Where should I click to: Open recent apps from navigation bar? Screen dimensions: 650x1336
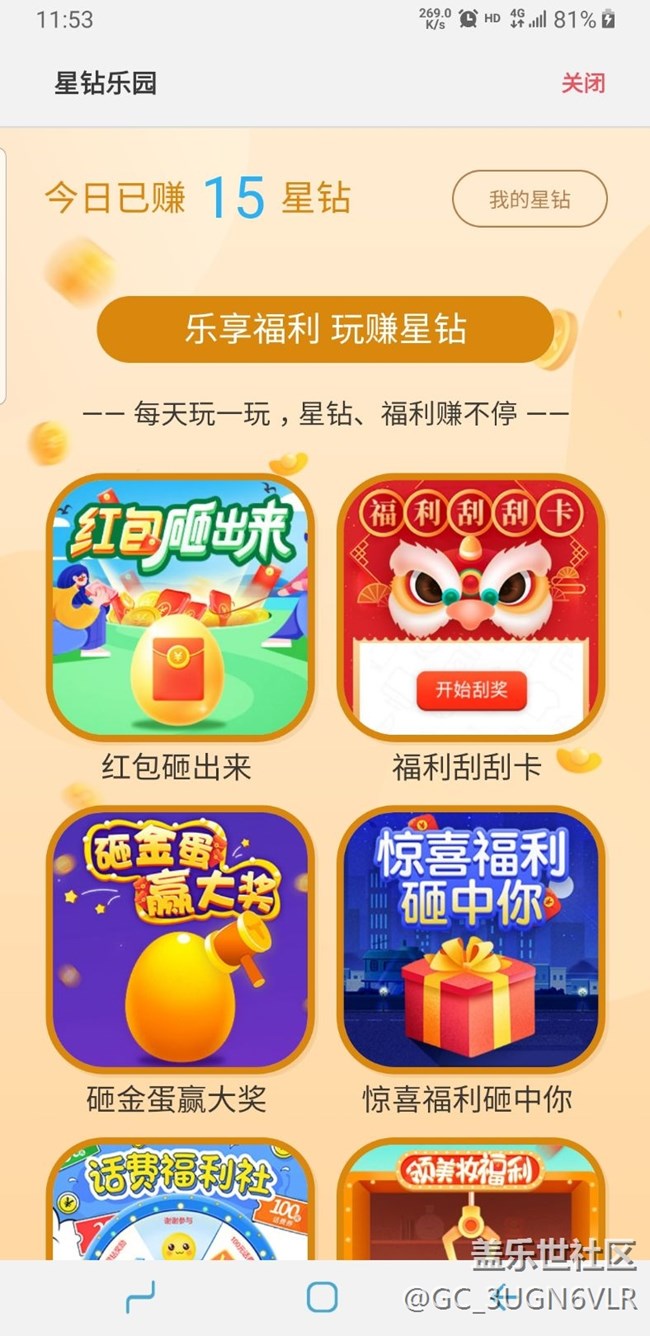(x=140, y=1297)
